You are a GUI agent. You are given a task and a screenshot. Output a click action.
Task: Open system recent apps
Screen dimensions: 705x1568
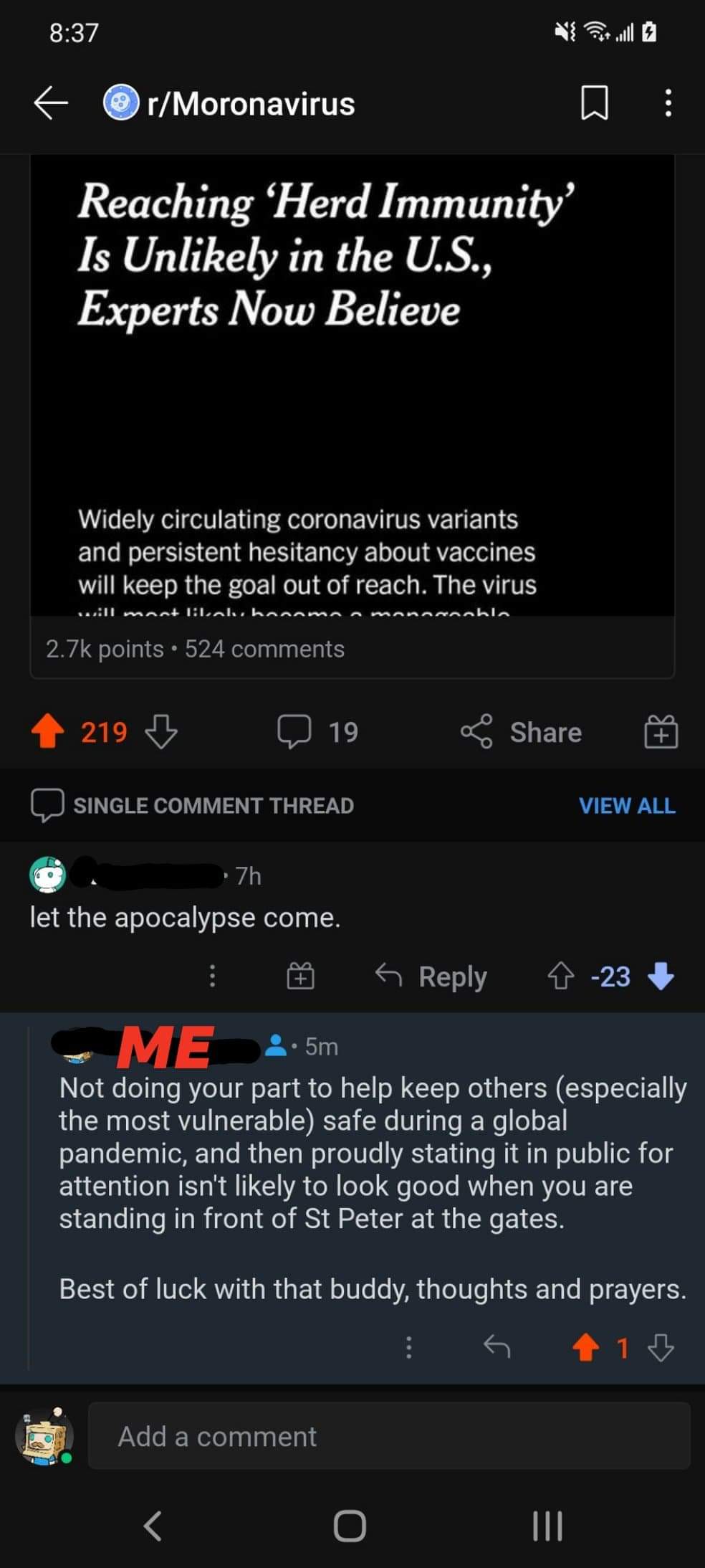click(x=547, y=1525)
